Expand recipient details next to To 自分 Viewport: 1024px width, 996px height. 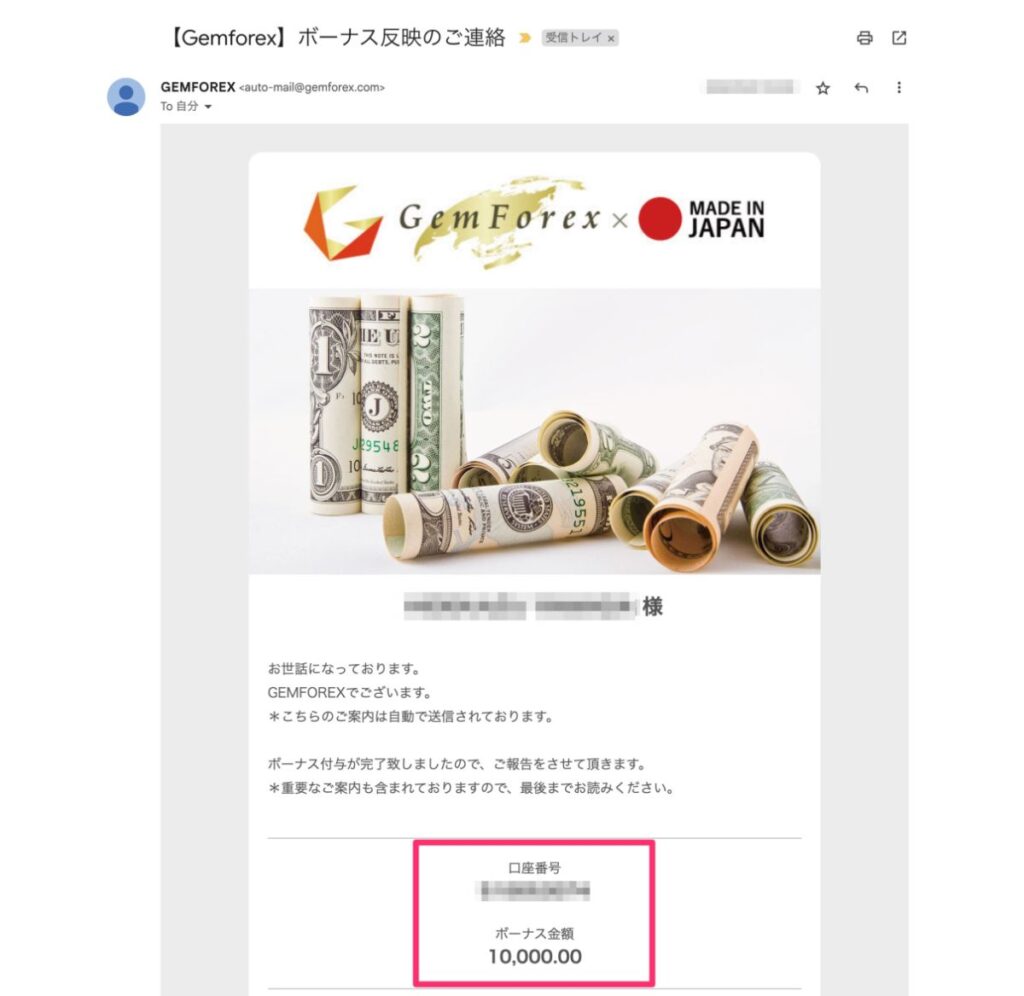(208, 107)
